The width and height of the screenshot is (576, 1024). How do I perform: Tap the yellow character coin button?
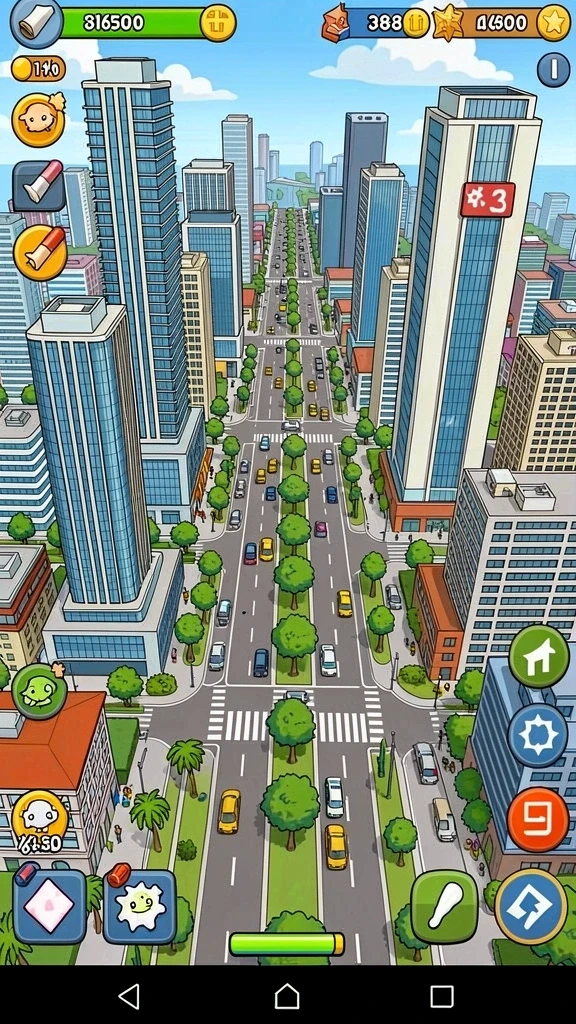(40, 818)
